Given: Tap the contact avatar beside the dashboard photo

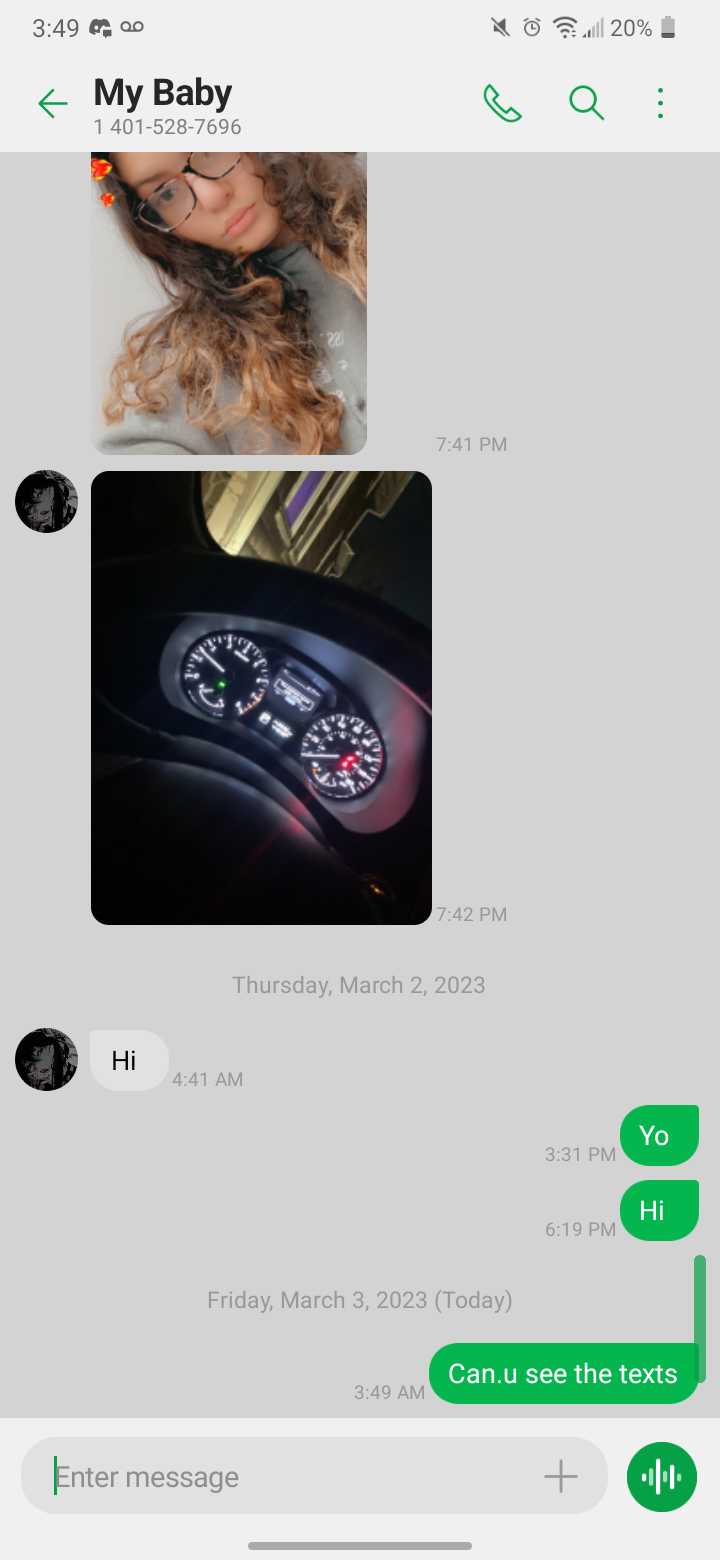Looking at the screenshot, I should (x=46, y=501).
